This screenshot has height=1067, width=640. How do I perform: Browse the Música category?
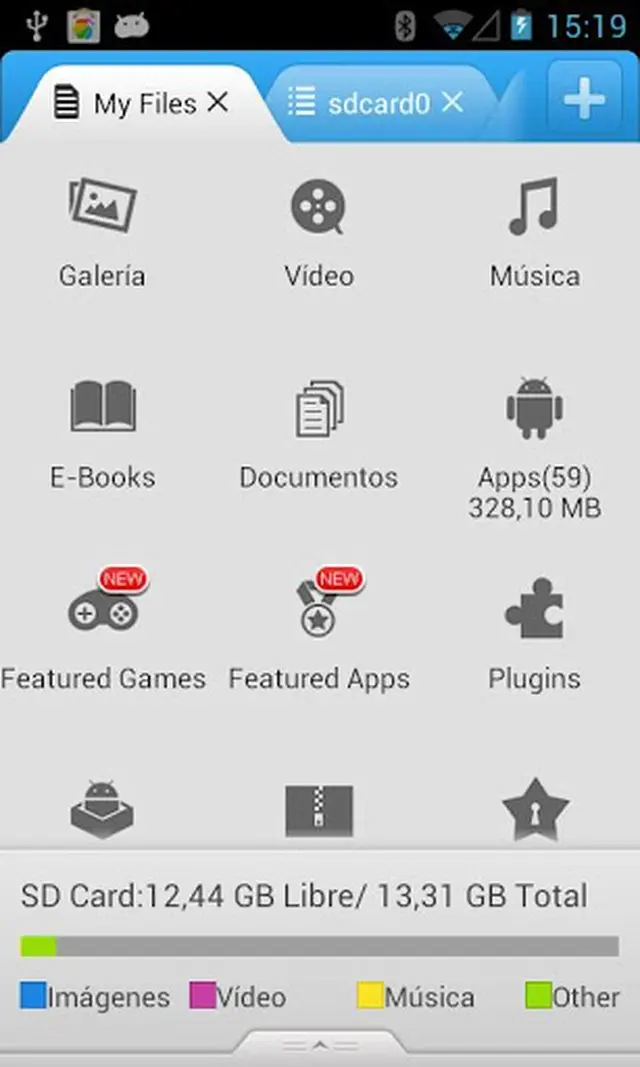(x=534, y=232)
